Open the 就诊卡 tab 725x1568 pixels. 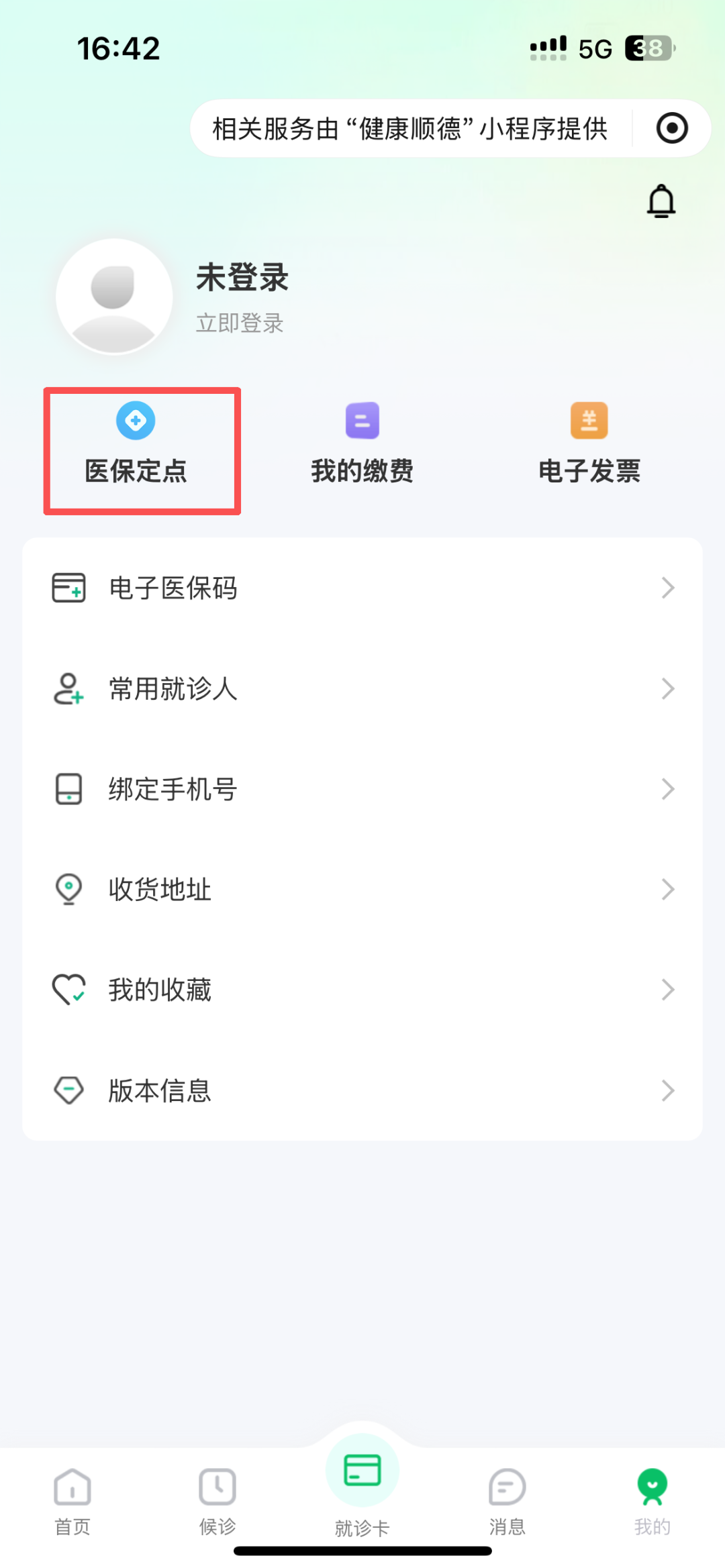[362, 1483]
